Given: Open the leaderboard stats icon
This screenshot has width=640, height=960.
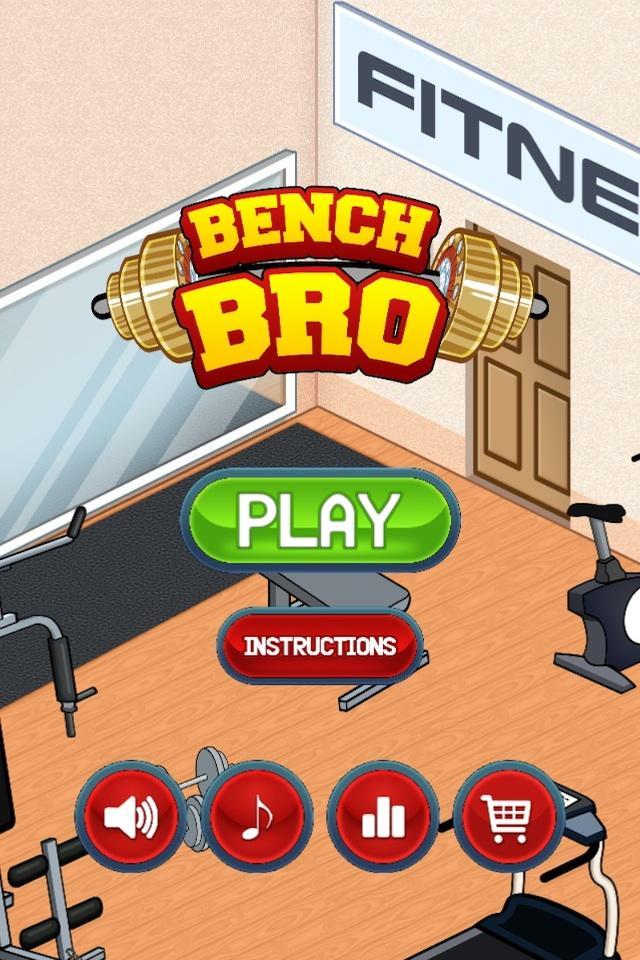Looking at the screenshot, I should (384, 817).
